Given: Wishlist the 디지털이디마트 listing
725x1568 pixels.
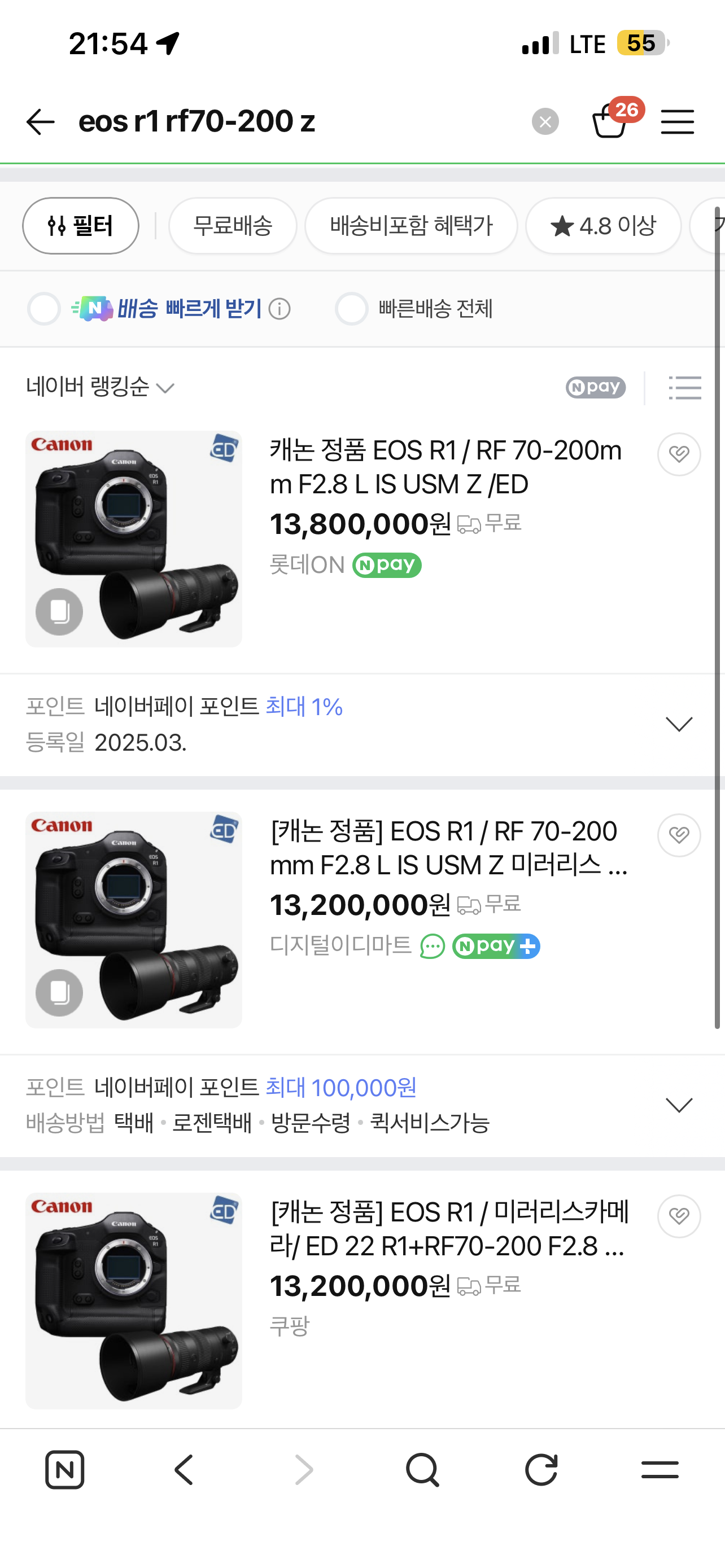Looking at the screenshot, I should (x=679, y=835).
